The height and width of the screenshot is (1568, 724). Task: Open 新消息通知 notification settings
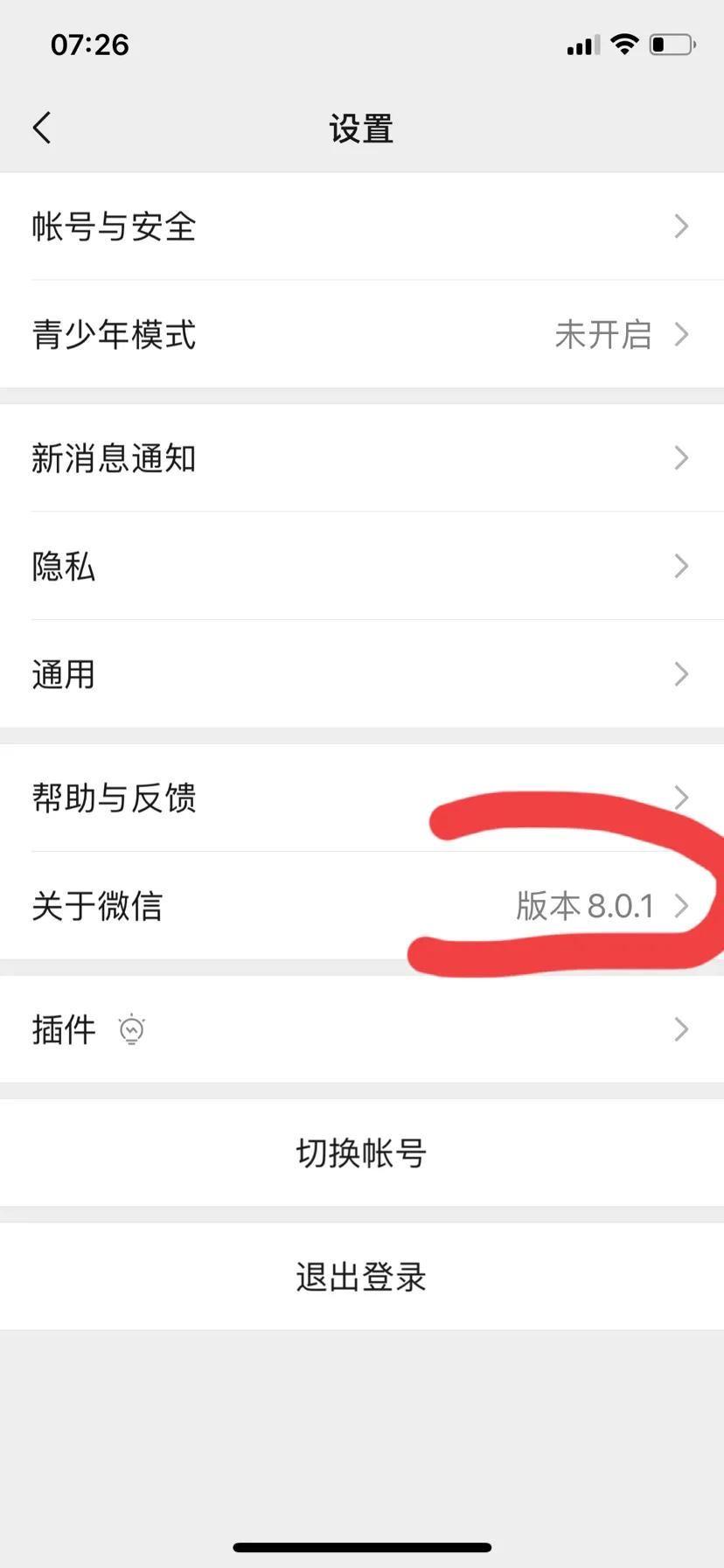[x=362, y=458]
